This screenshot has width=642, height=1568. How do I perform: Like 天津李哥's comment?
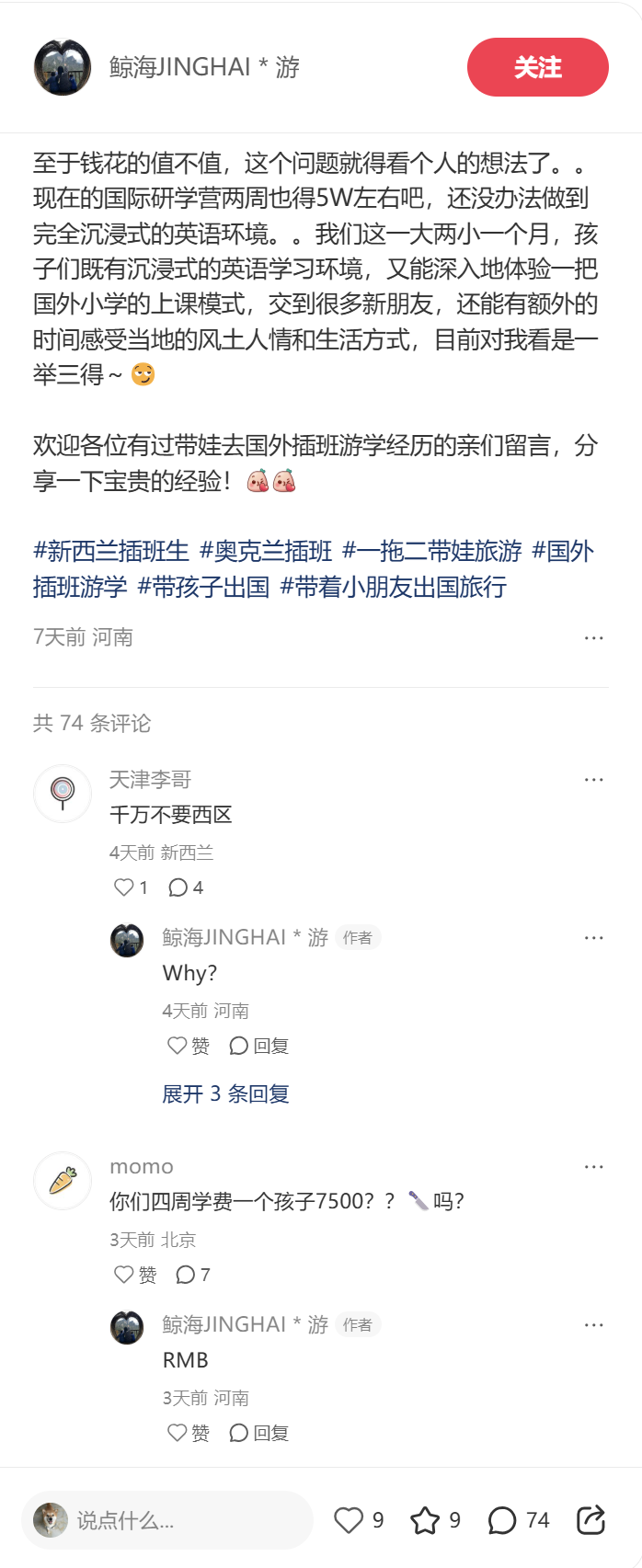(124, 887)
